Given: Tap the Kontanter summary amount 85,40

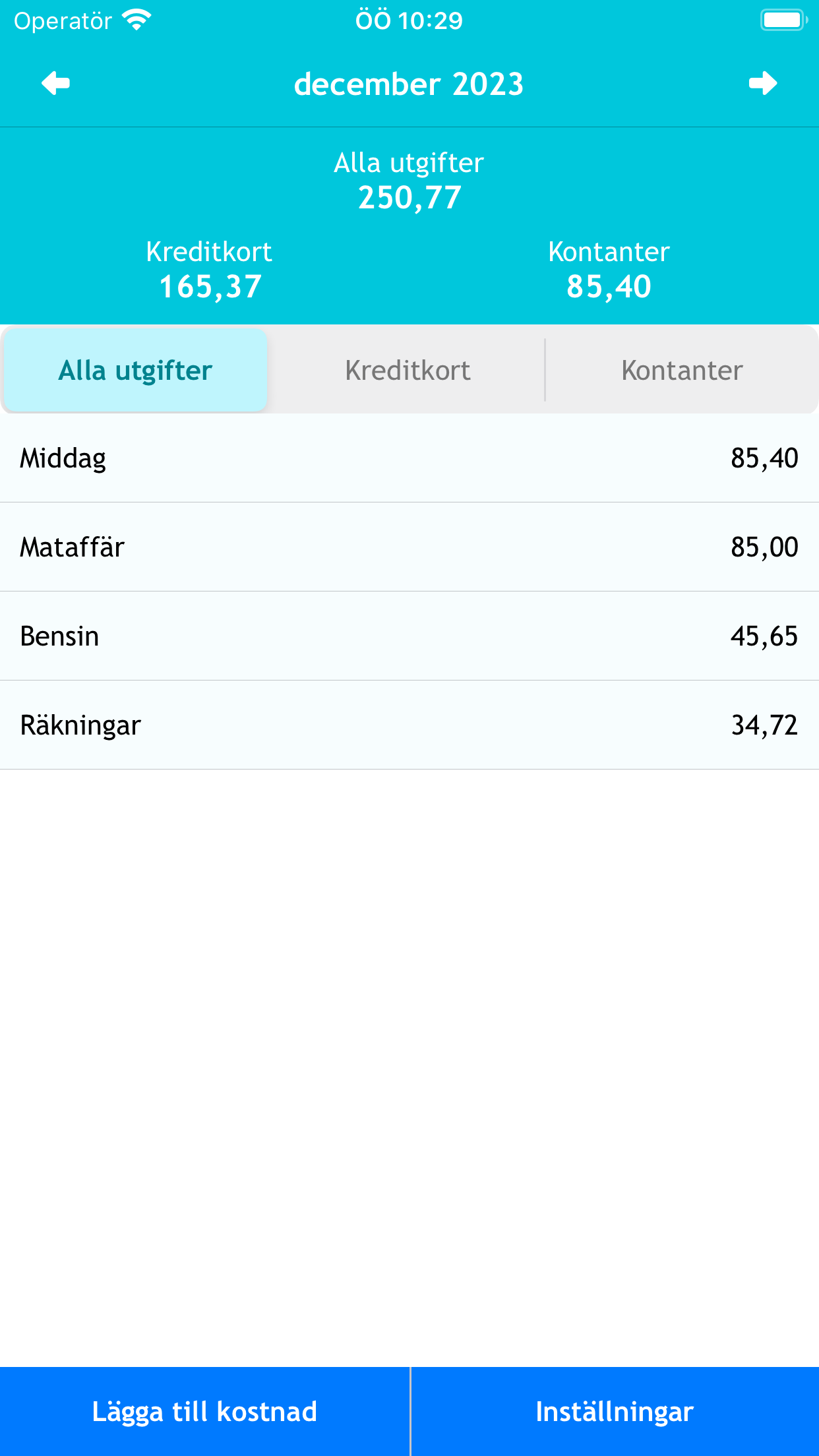Looking at the screenshot, I should (x=608, y=286).
